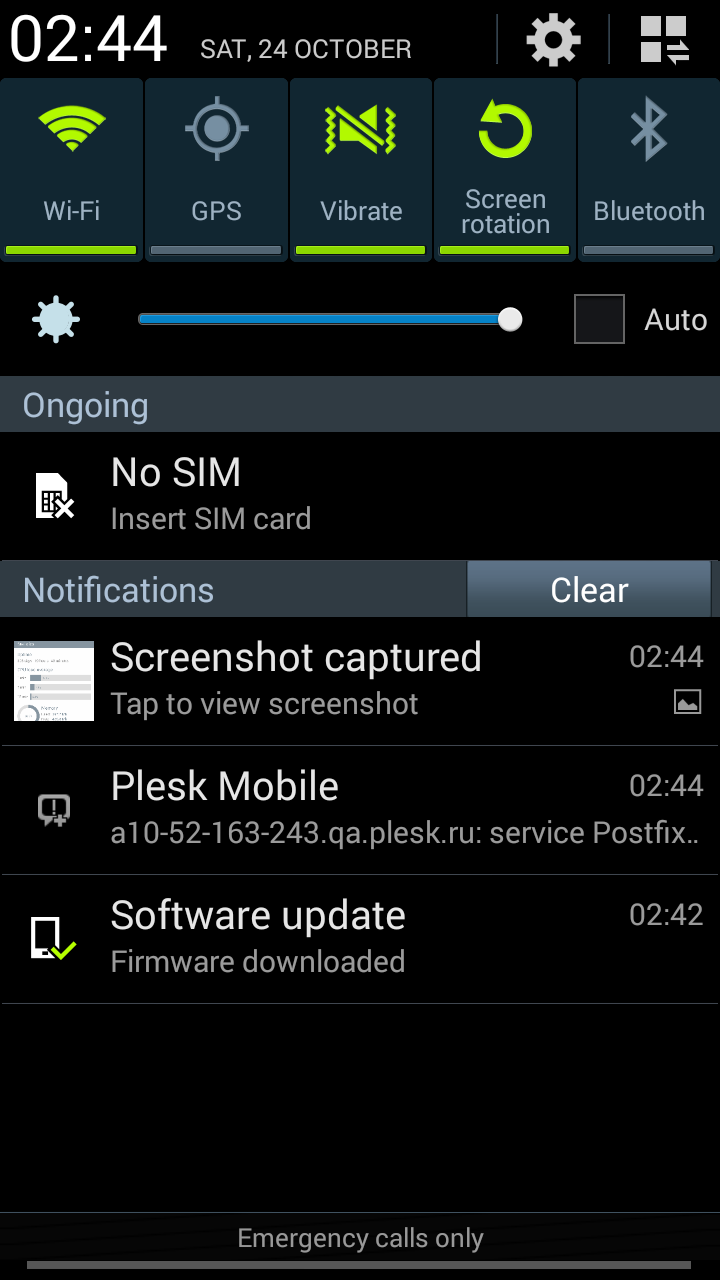Tap the brightness slider track
Viewport: 720px width, 1280px height.
point(330,320)
